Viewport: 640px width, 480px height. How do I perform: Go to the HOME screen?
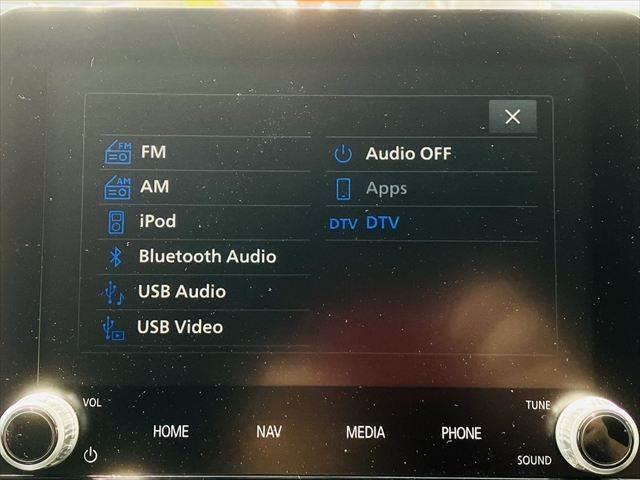tap(170, 432)
